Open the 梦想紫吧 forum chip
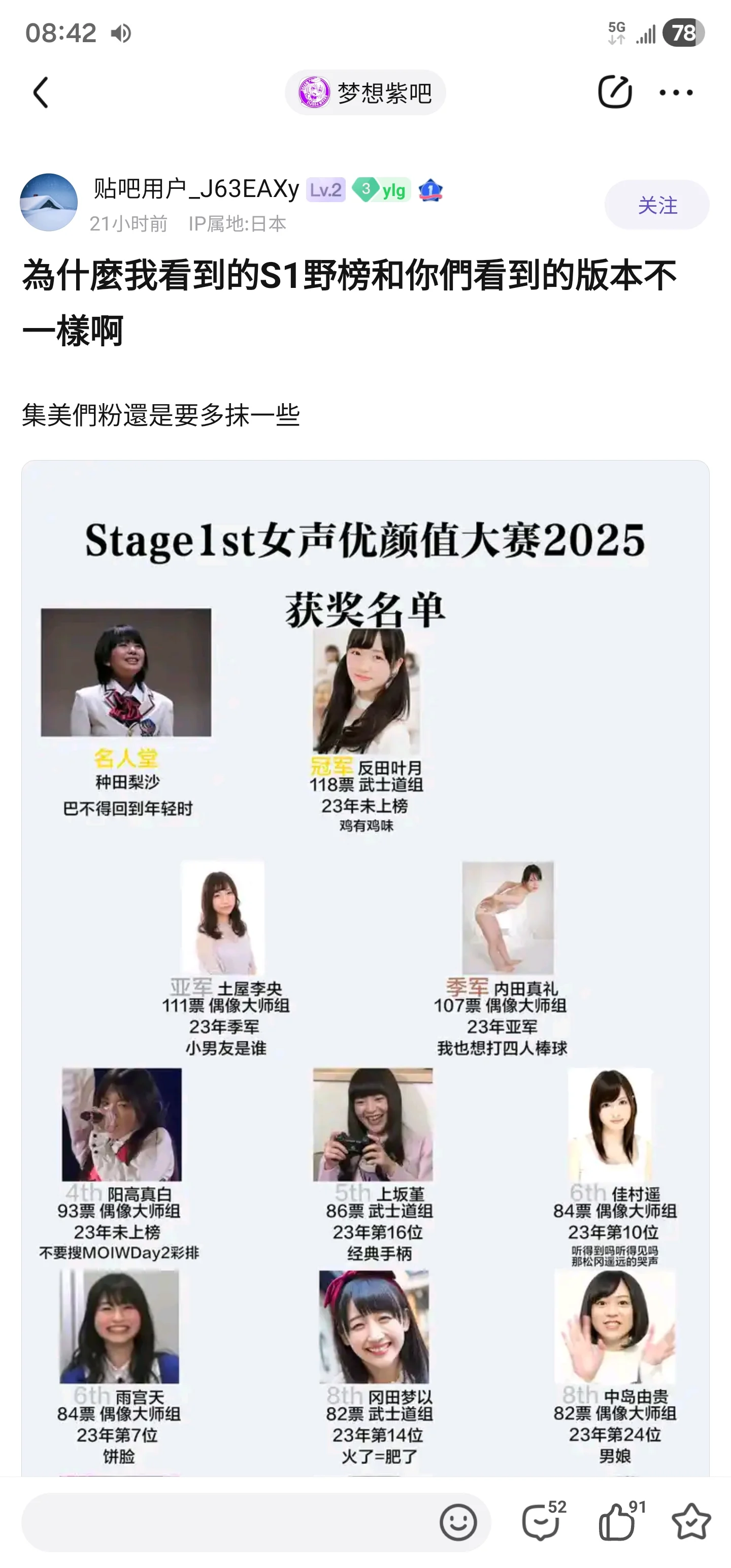The width and height of the screenshot is (731, 1568). click(365, 92)
